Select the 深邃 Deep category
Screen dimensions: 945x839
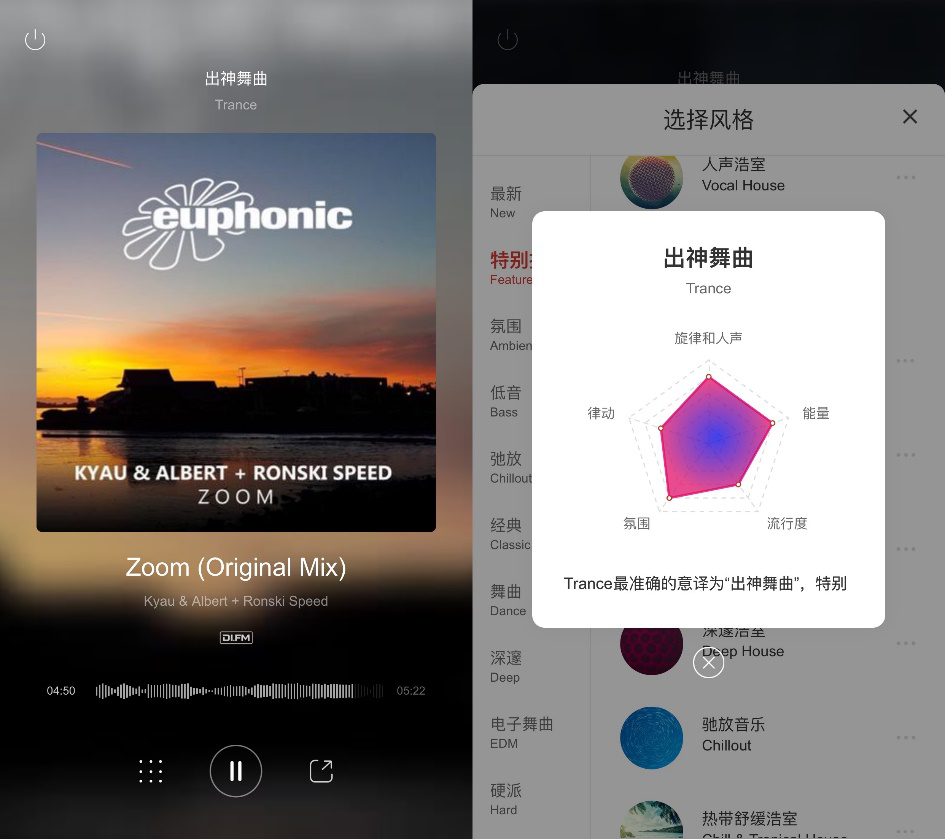pos(506,666)
